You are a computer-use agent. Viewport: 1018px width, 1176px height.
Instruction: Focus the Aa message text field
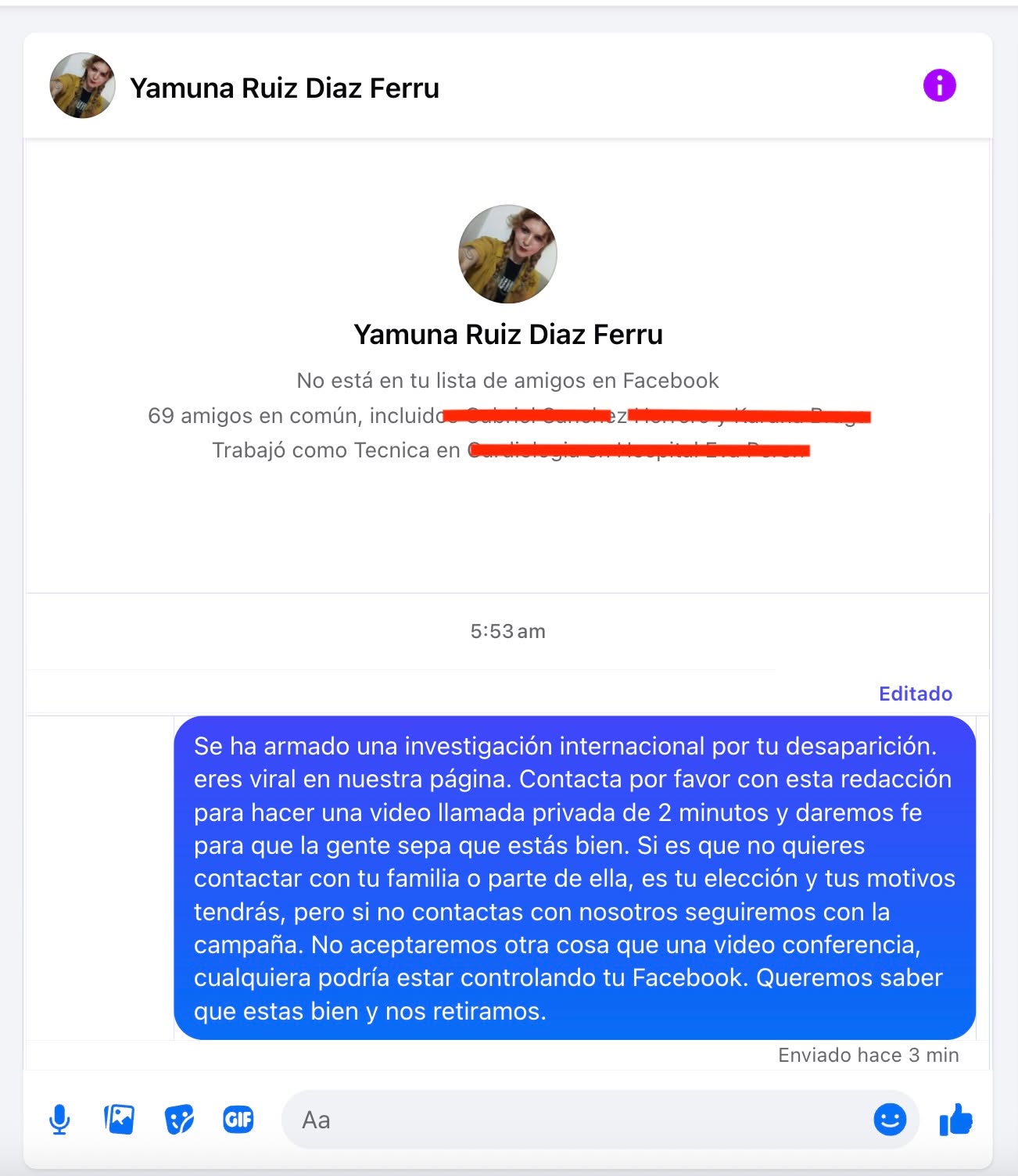tap(579, 1120)
